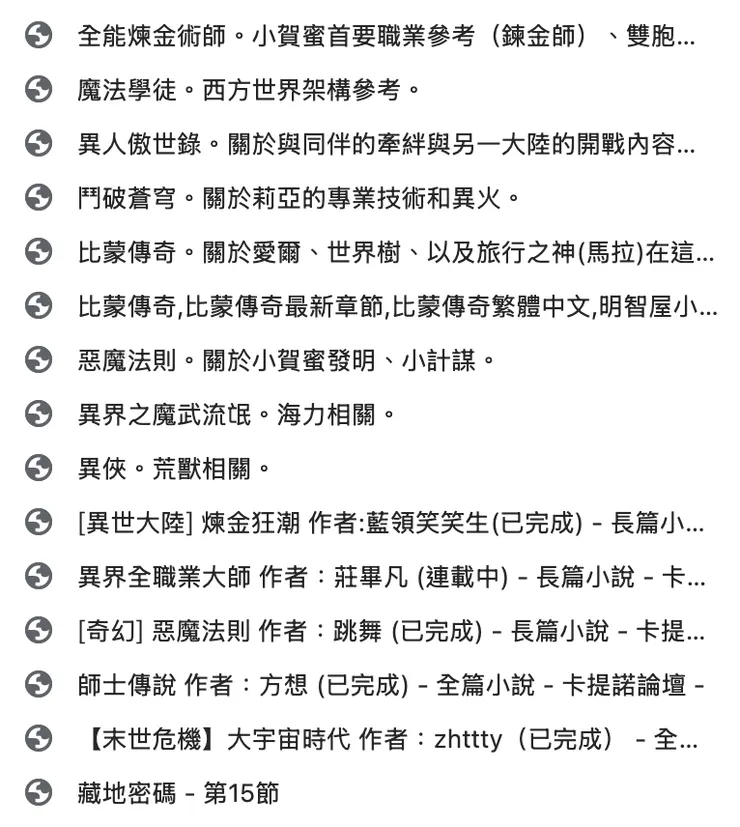740x827 pixels.
Task: Click the history icon next to 異俠
Action: 39,467
